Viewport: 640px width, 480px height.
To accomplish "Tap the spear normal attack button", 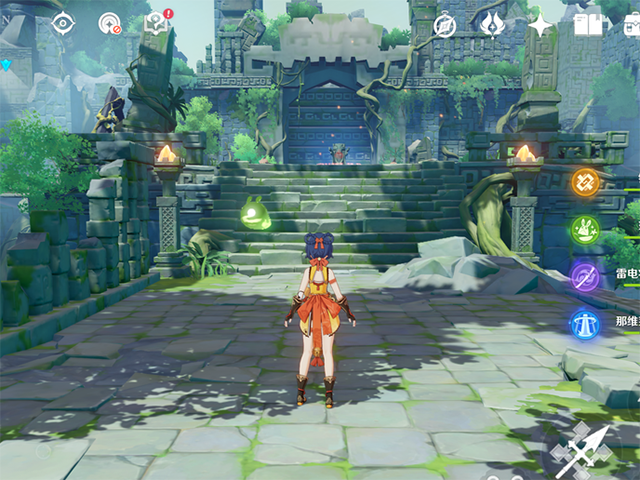I will (582, 451).
